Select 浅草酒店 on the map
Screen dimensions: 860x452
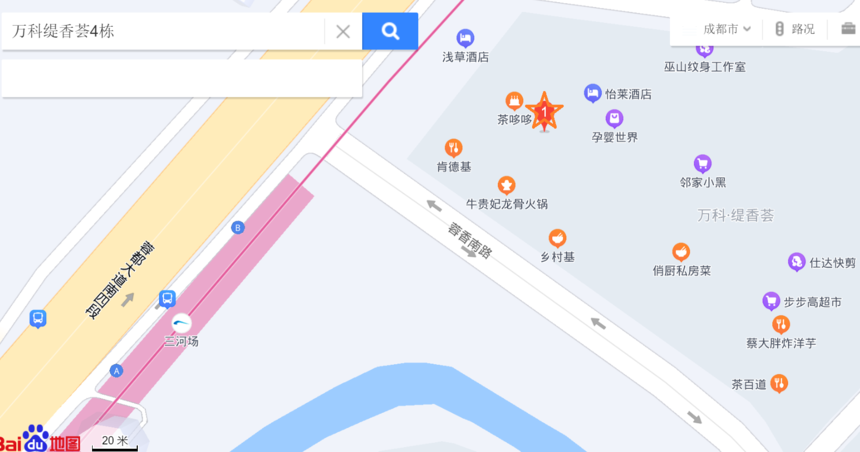(x=465, y=39)
